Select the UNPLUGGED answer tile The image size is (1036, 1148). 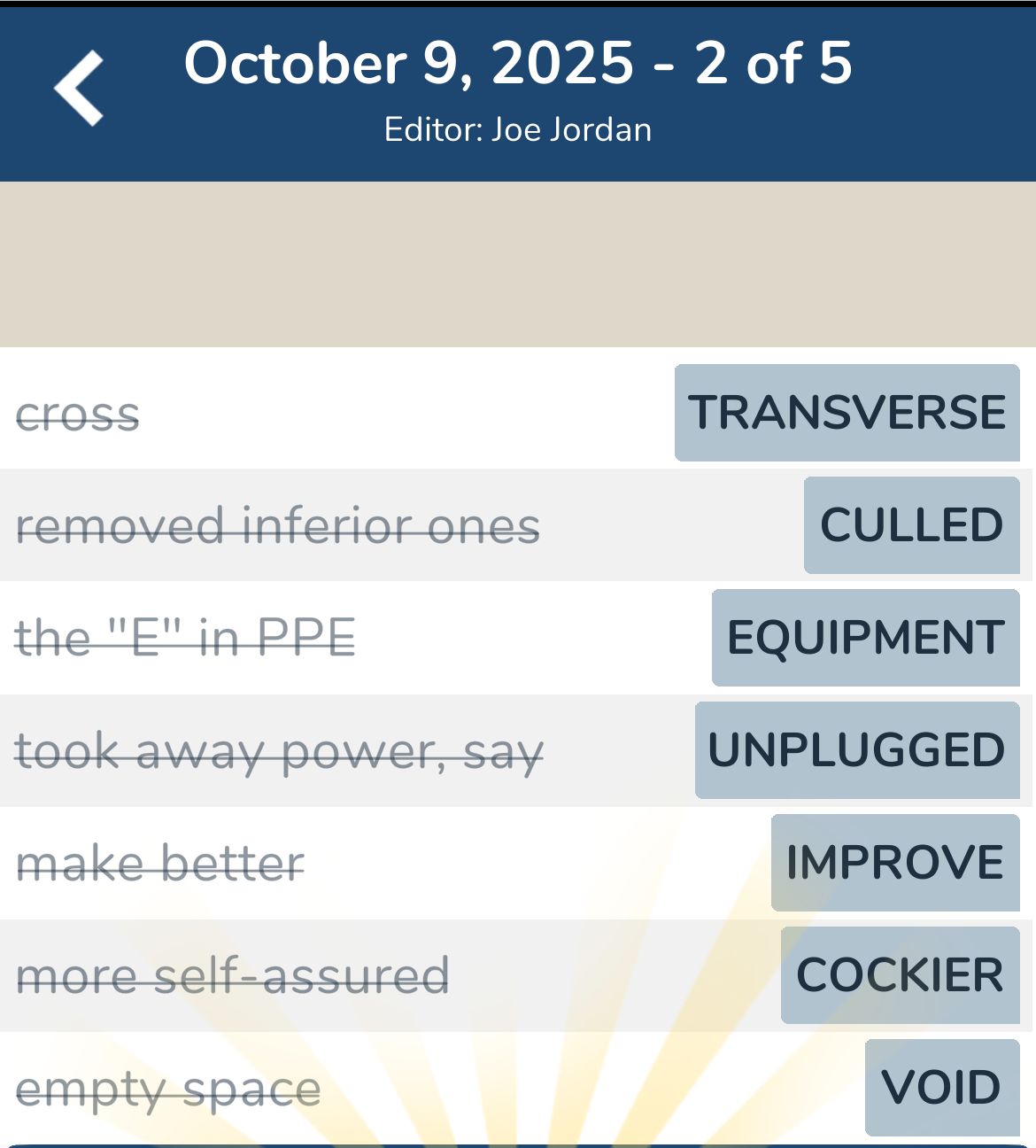(856, 750)
